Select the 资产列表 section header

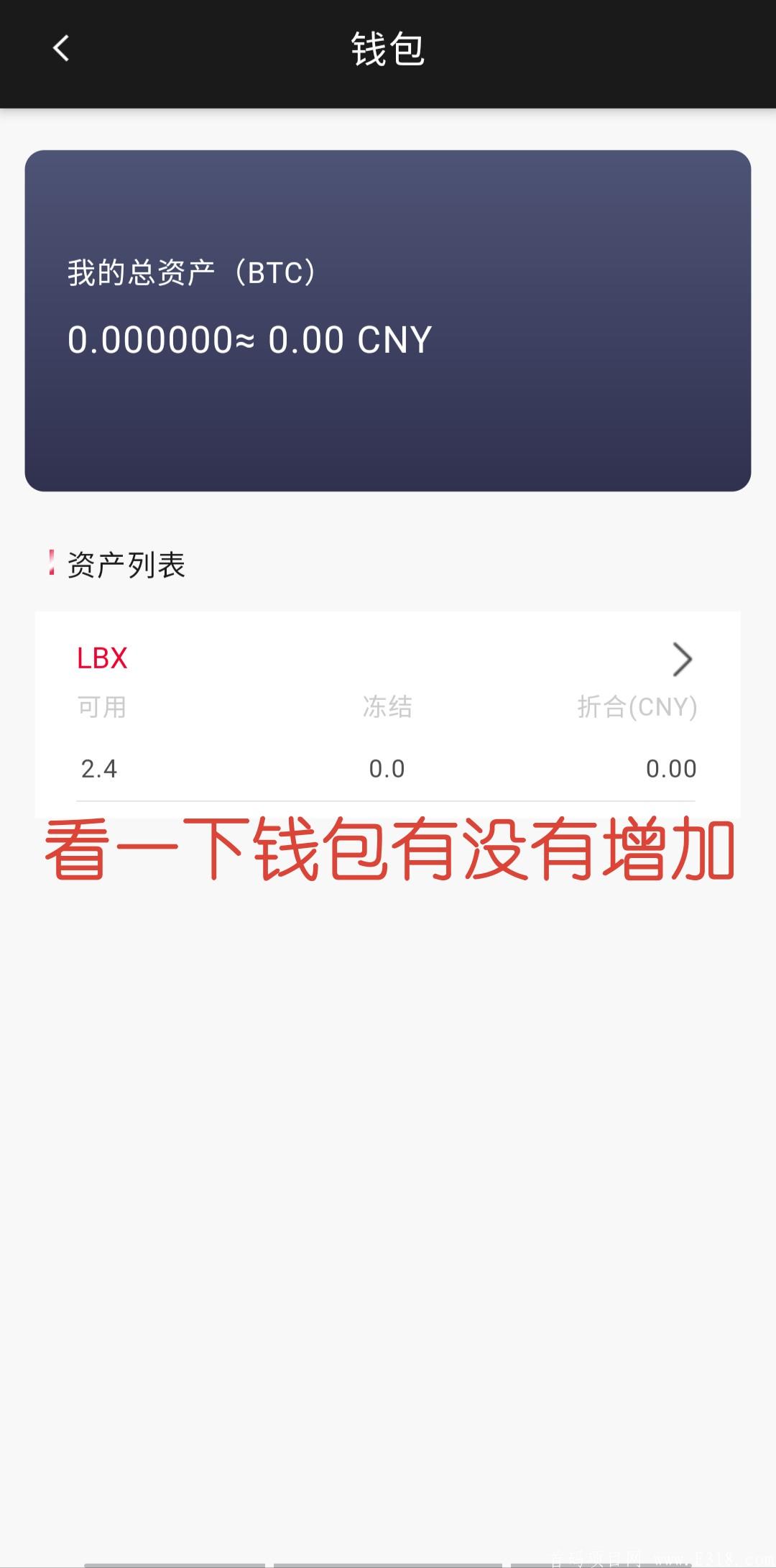pyautogui.click(x=126, y=565)
